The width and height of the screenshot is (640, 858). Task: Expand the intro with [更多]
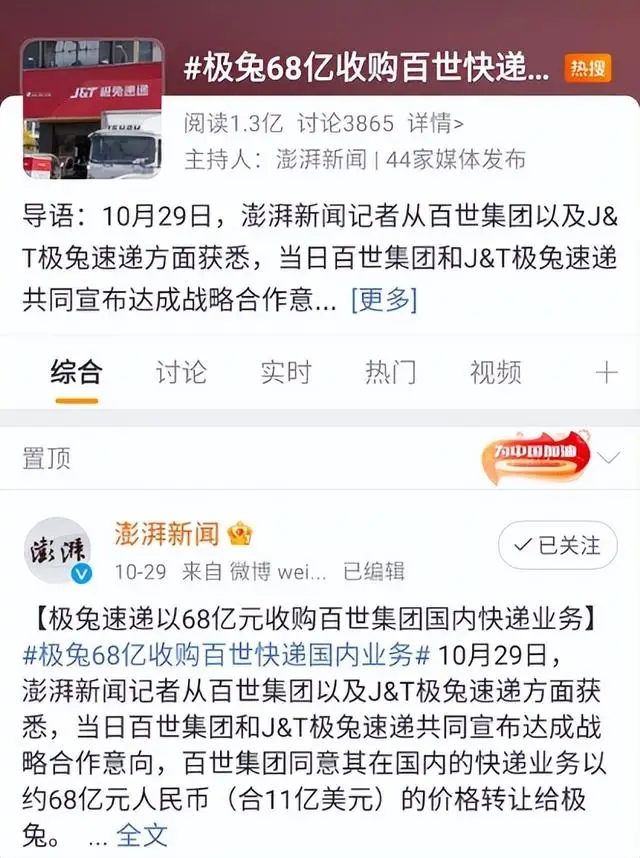tap(384, 299)
